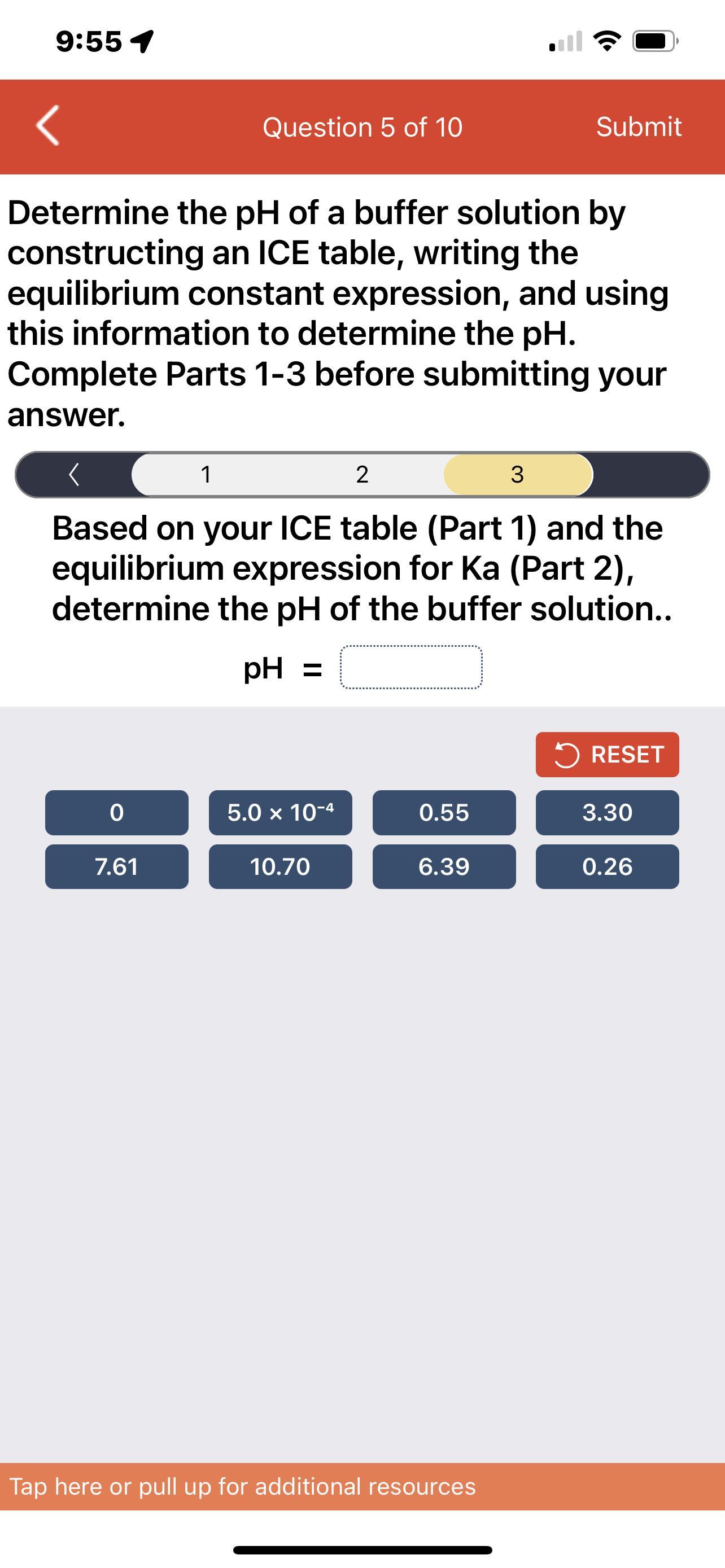Choose the 0 answer tile
725x1568 pixels.
(x=116, y=813)
